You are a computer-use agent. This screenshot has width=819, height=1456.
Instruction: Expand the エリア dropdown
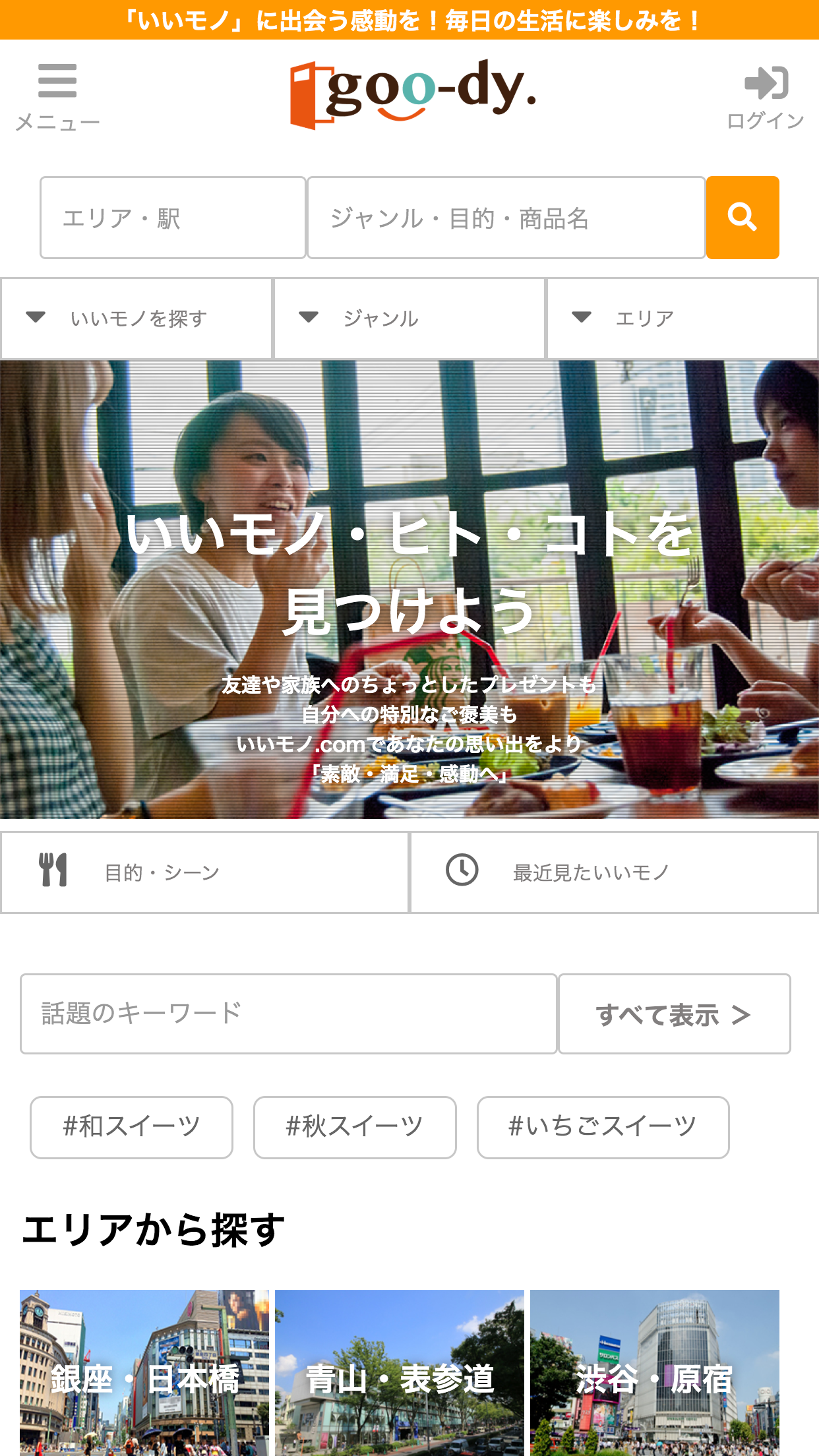coord(682,318)
